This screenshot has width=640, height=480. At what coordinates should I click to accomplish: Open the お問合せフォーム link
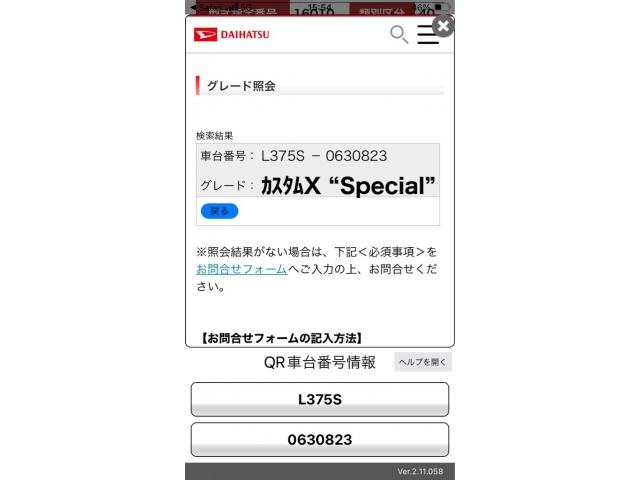click(x=241, y=269)
